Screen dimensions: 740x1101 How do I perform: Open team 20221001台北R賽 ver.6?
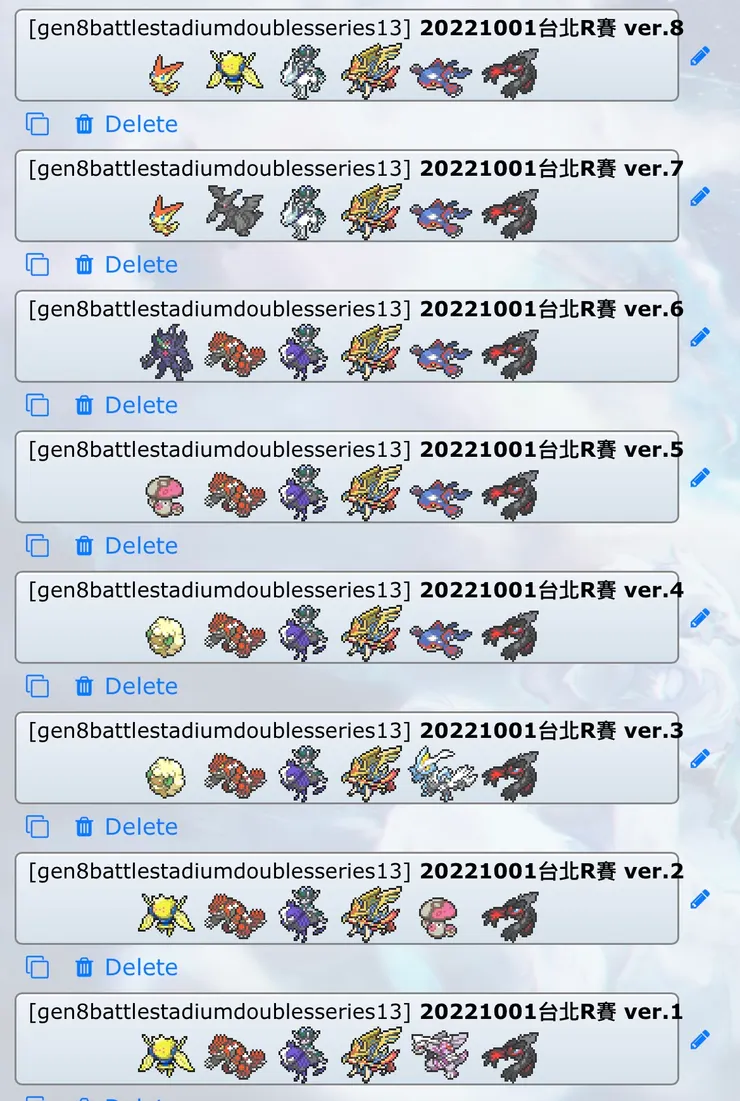click(346, 338)
